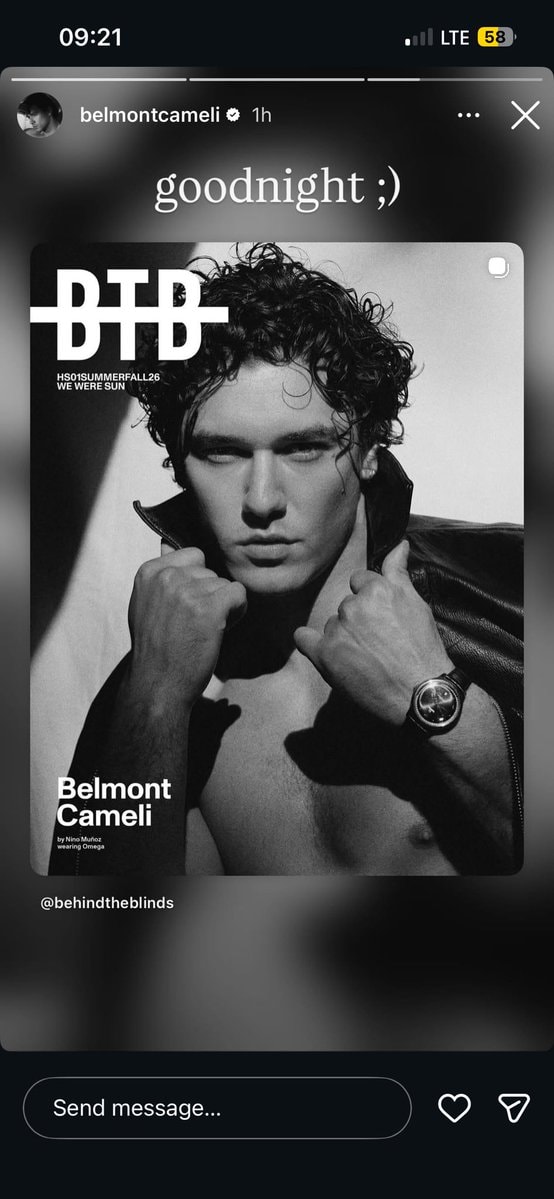
Task: Tap the @behindtheblinds mention
Action: [x=107, y=903]
